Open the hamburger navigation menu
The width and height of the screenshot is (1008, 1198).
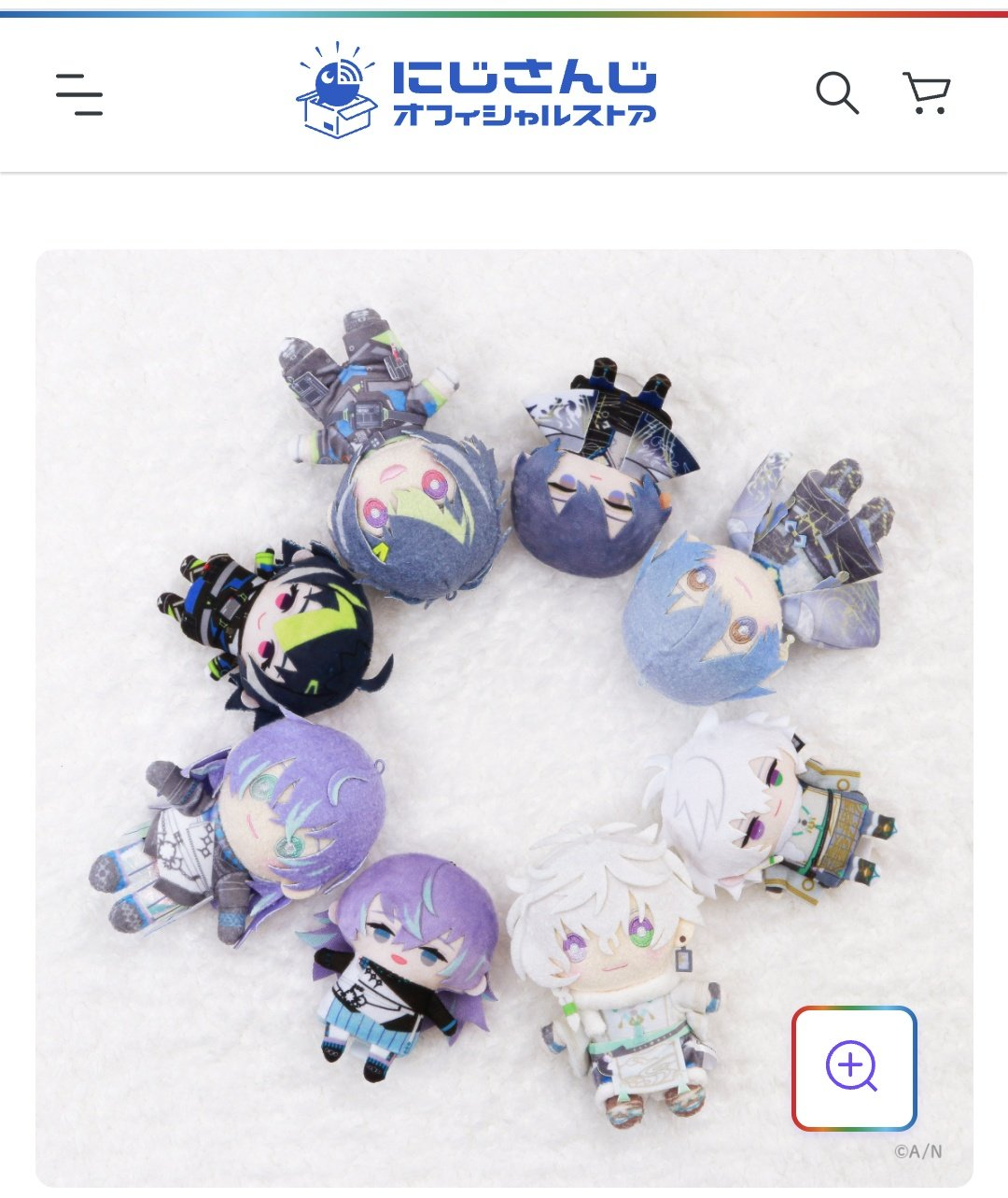pyautogui.click(x=79, y=94)
